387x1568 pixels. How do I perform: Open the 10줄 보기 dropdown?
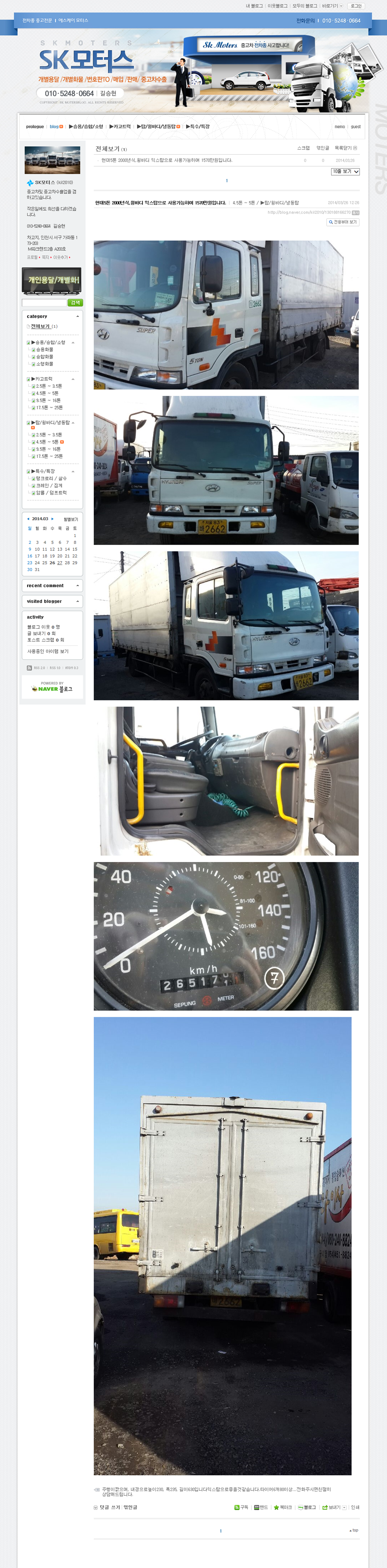click(x=345, y=172)
